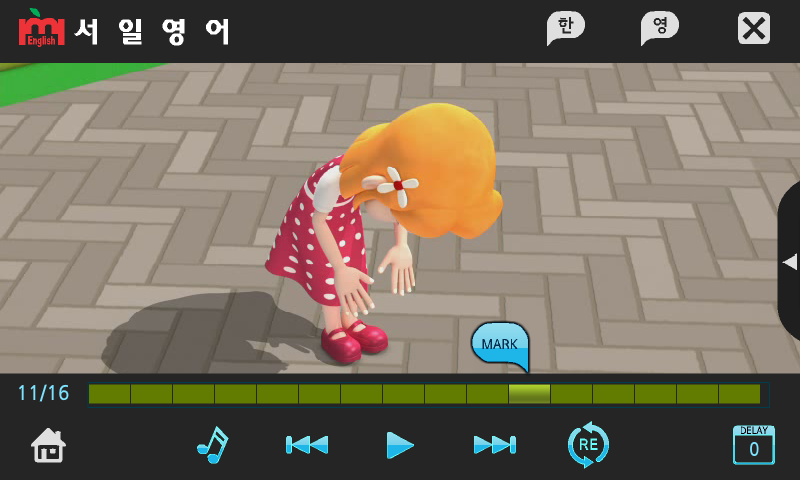Expand the side panel arrow
Image resolution: width=800 pixels, height=480 pixels.
coord(789,262)
